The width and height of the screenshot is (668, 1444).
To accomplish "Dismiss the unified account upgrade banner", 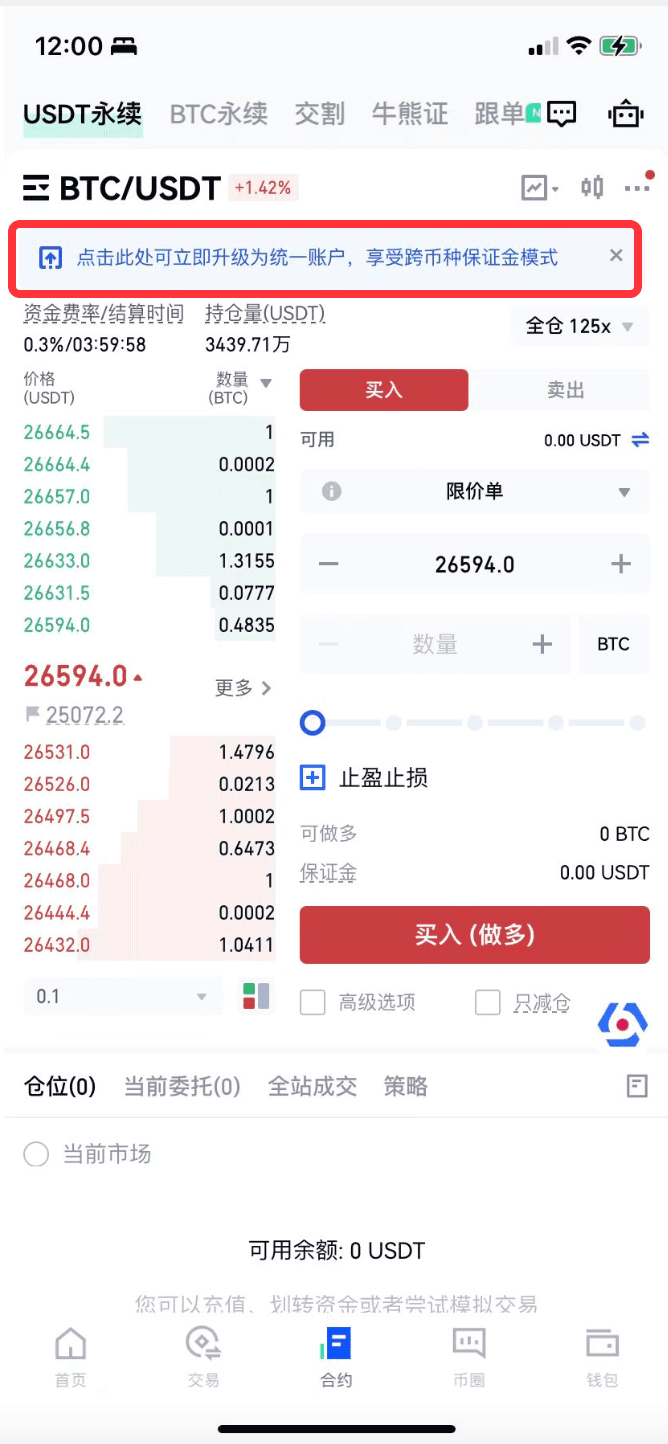I will click(x=616, y=256).
